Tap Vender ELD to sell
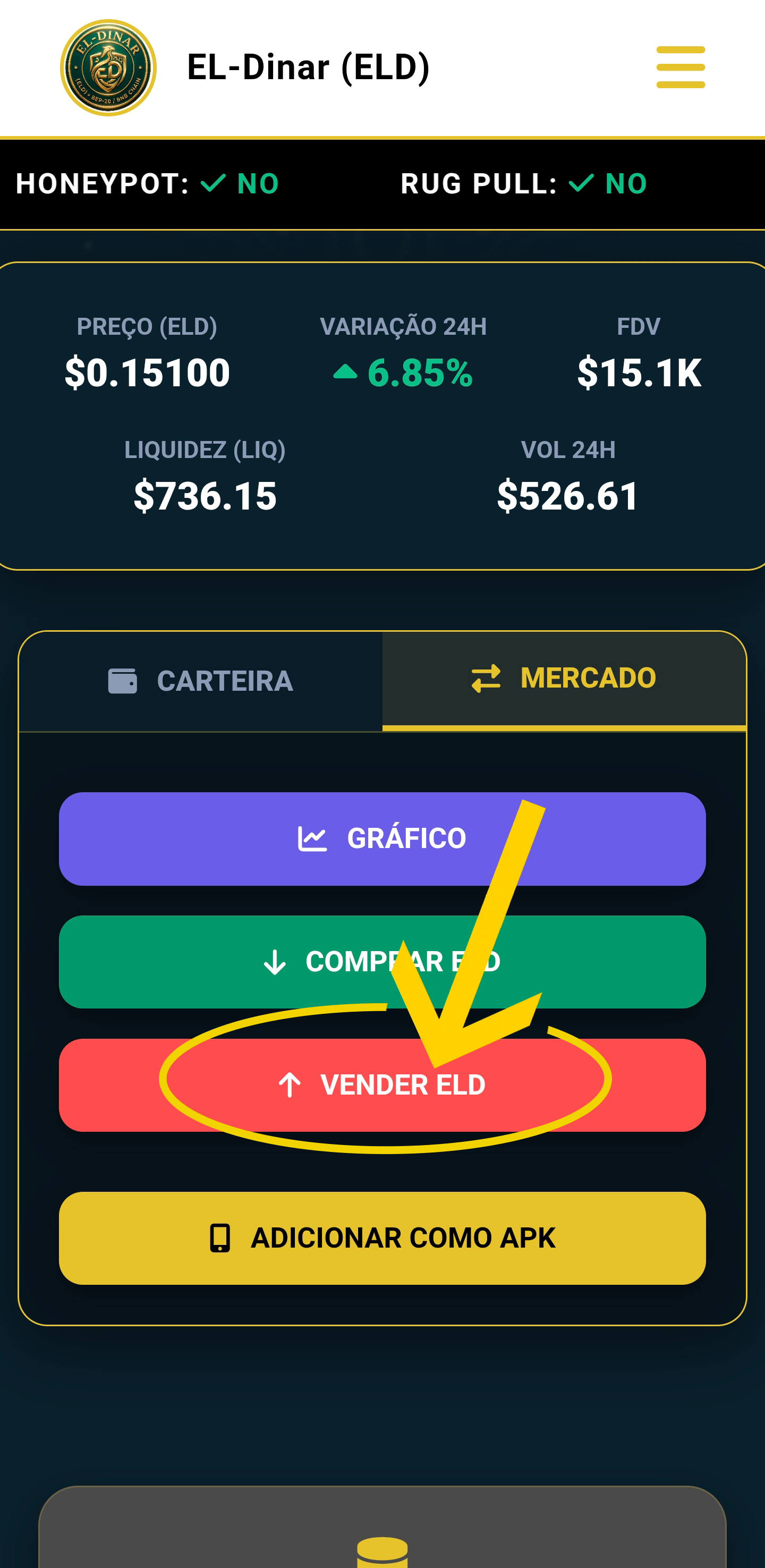 click(381, 1084)
